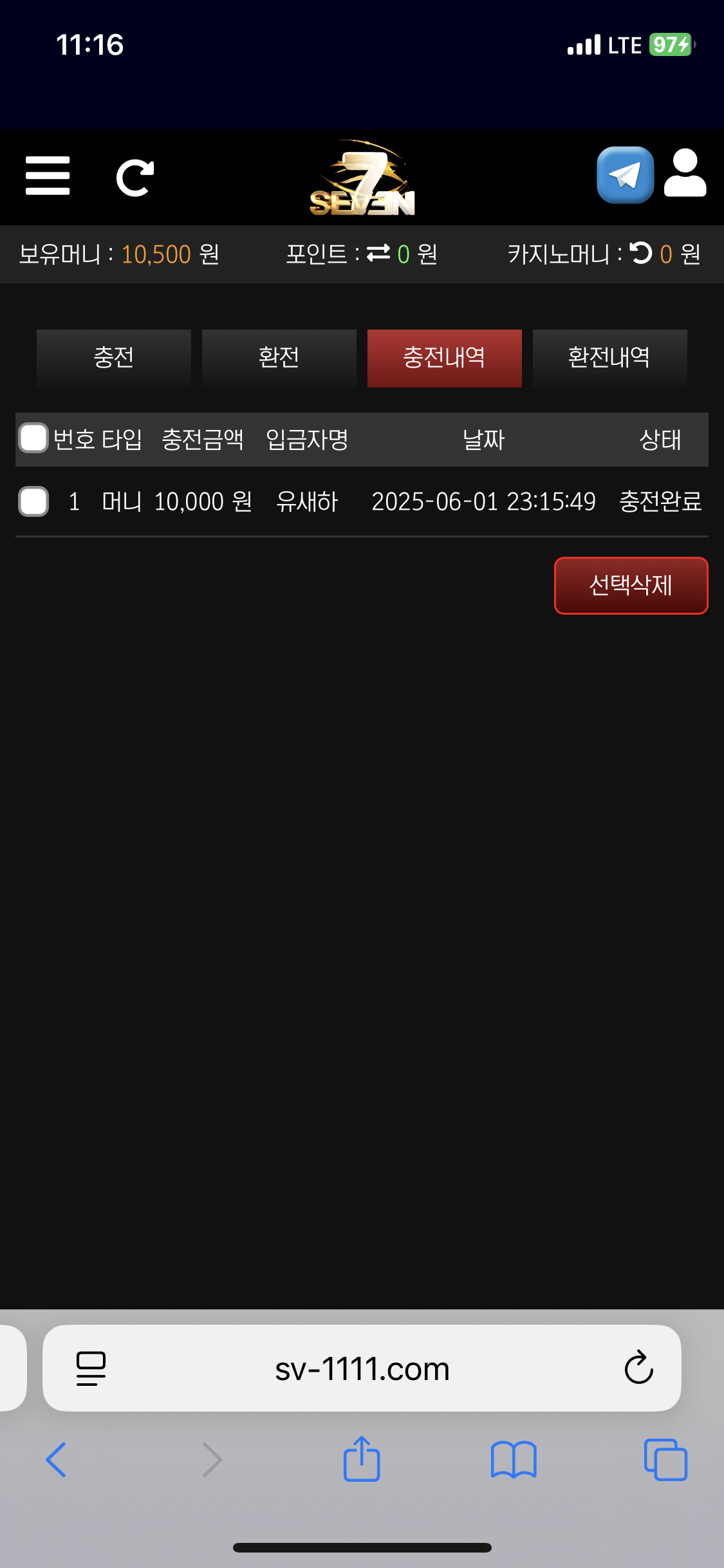724x1568 pixels.
Task: Share this page from Safari toolbar
Action: pos(362,1459)
